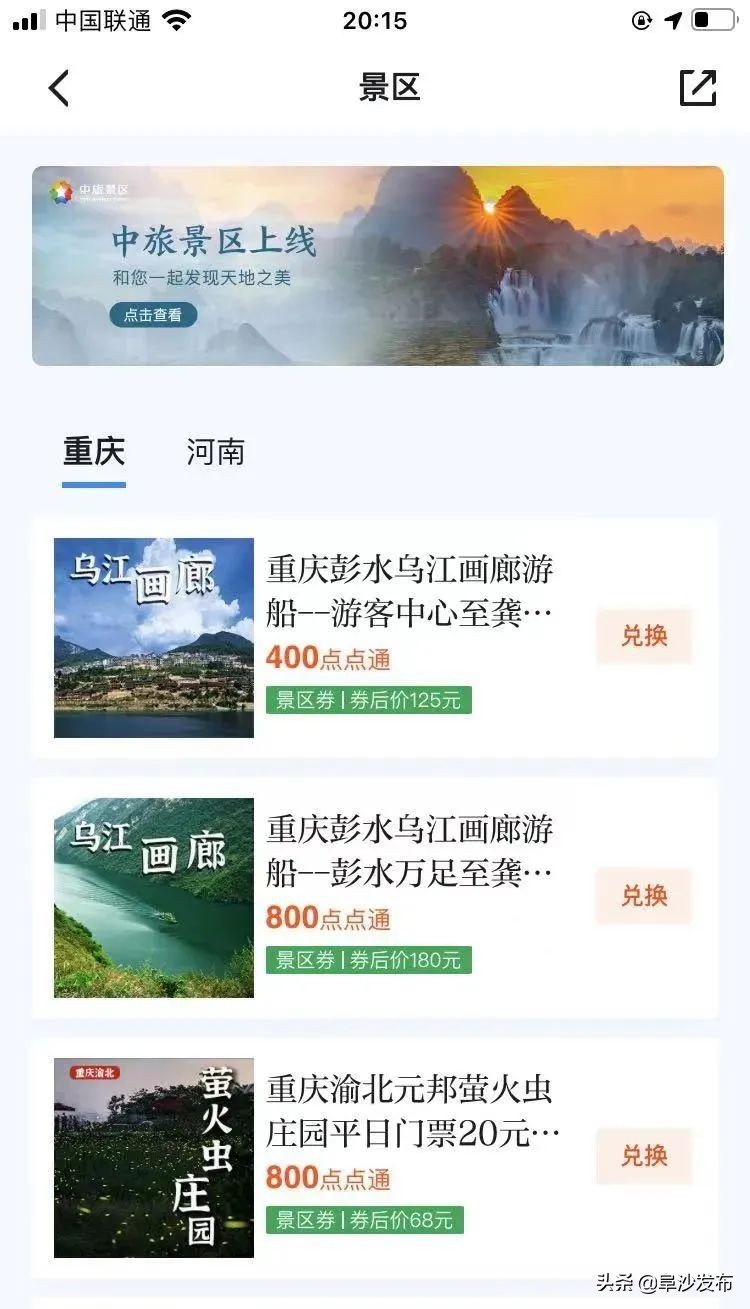Tap the 400点点通 price text
This screenshot has width=750, height=1309.
point(330,659)
